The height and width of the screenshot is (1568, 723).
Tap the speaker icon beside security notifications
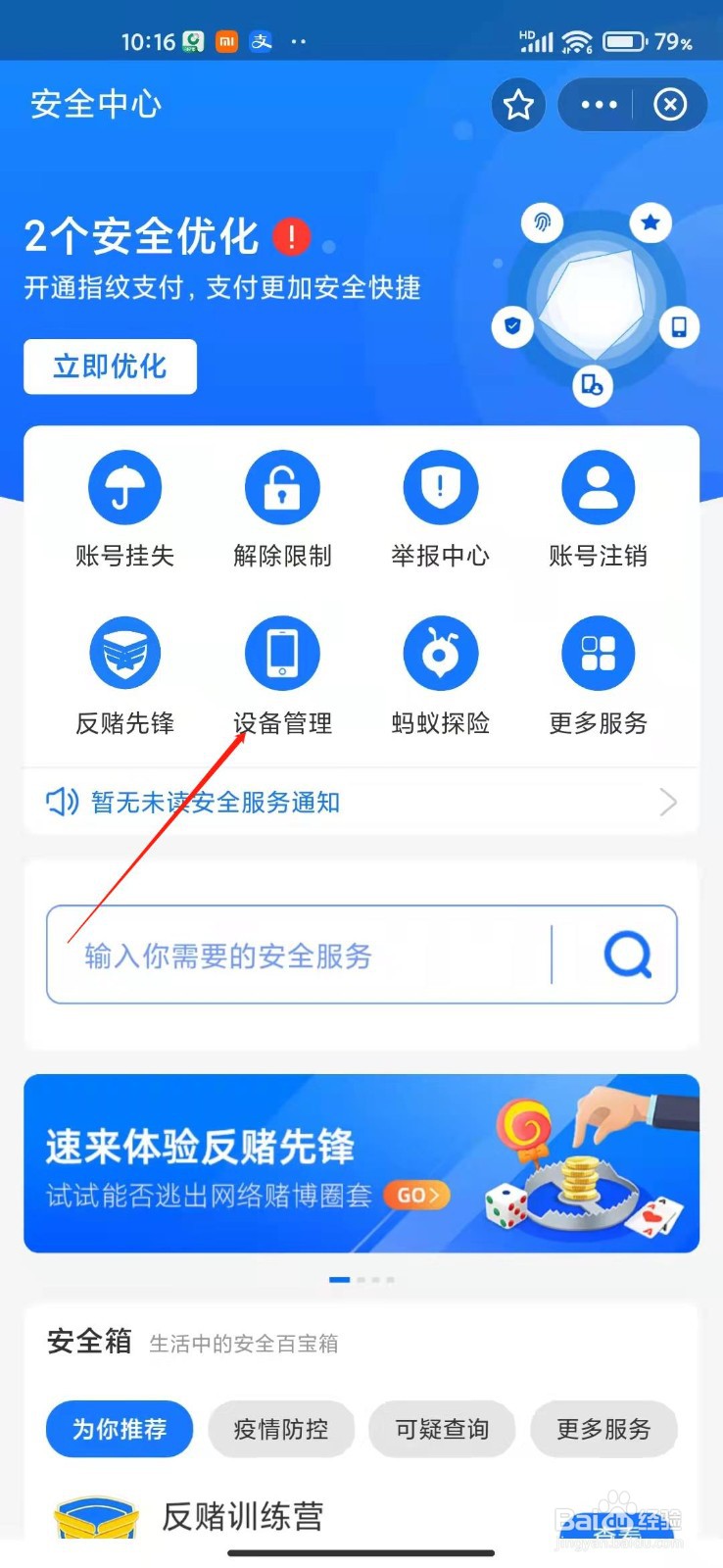coord(61,802)
